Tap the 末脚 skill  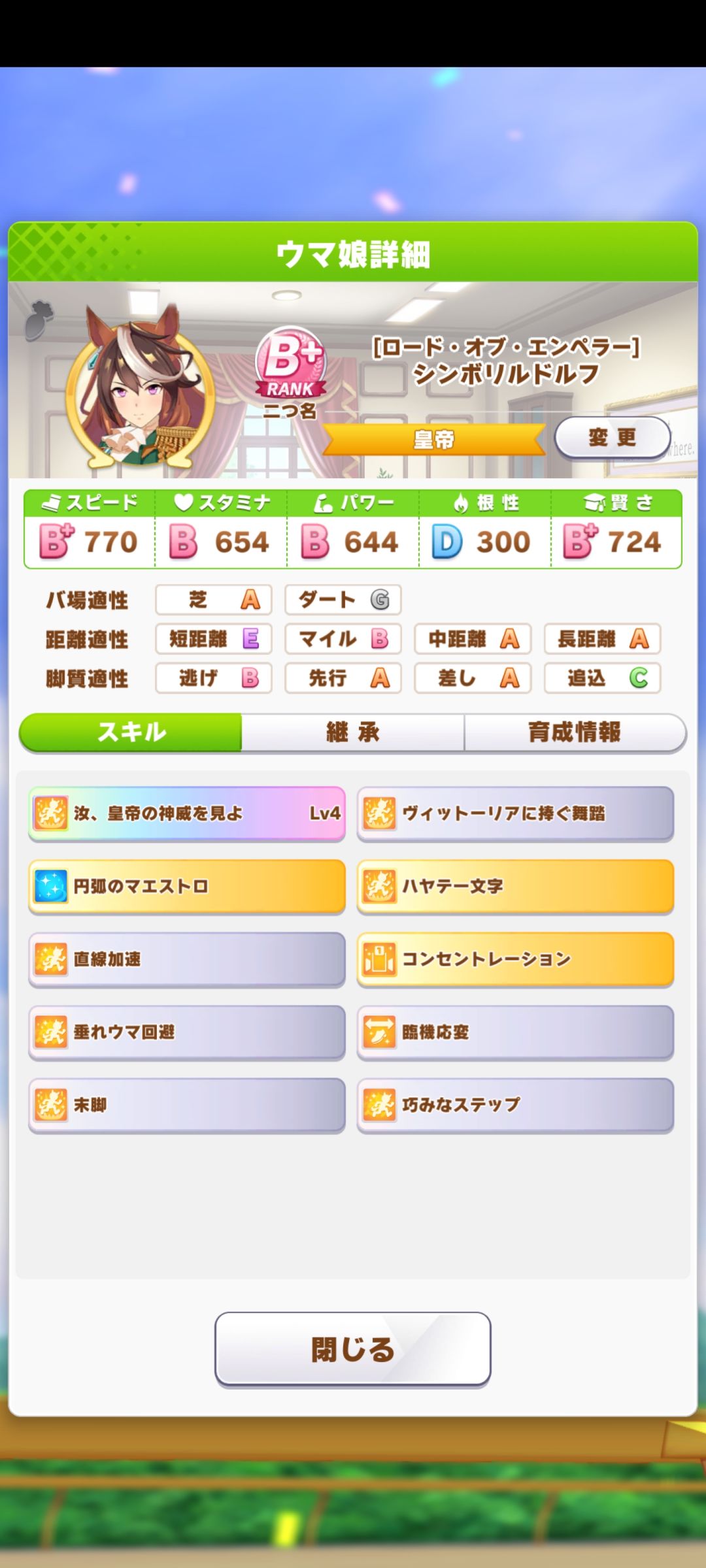pos(187,1105)
